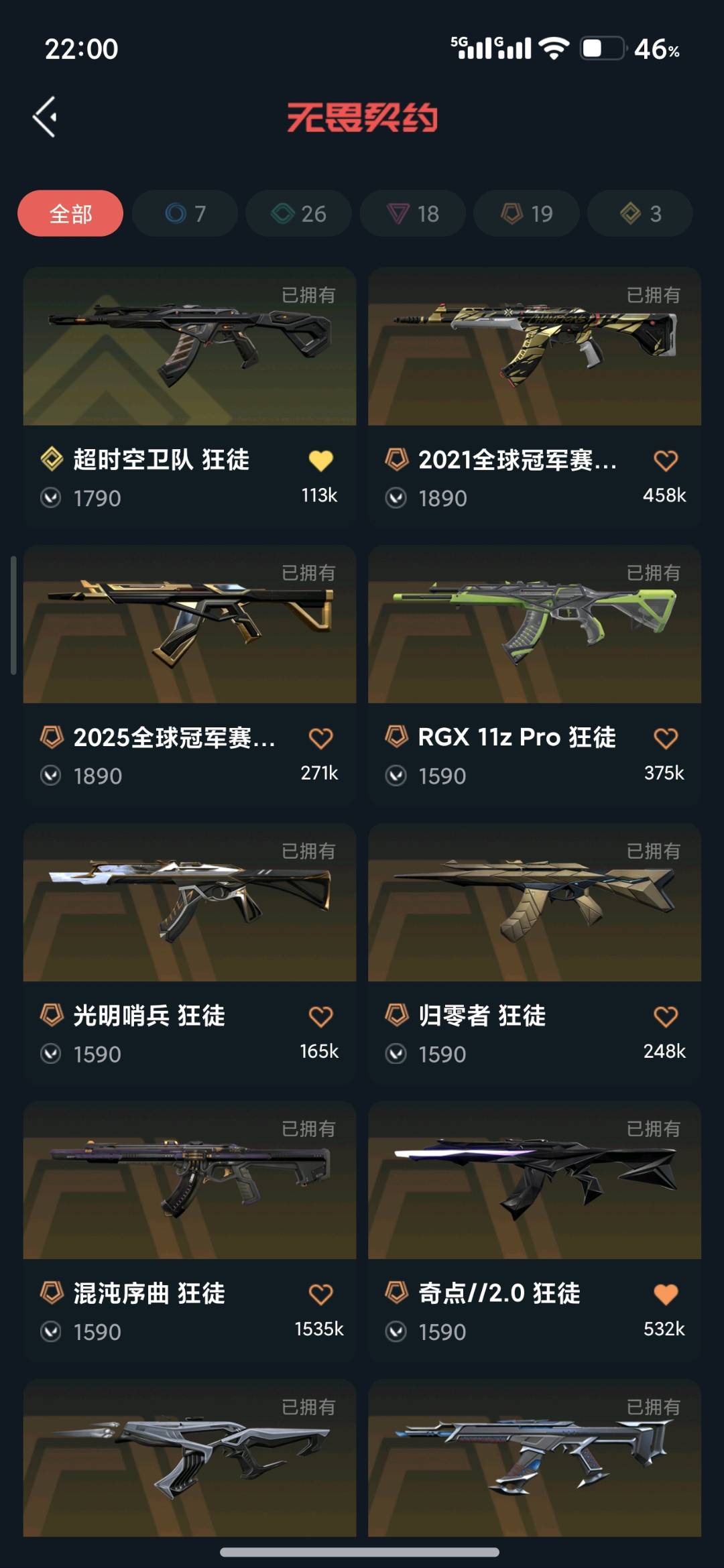Unfavorite the 超时空卫队 狂徒 skin

[320, 461]
